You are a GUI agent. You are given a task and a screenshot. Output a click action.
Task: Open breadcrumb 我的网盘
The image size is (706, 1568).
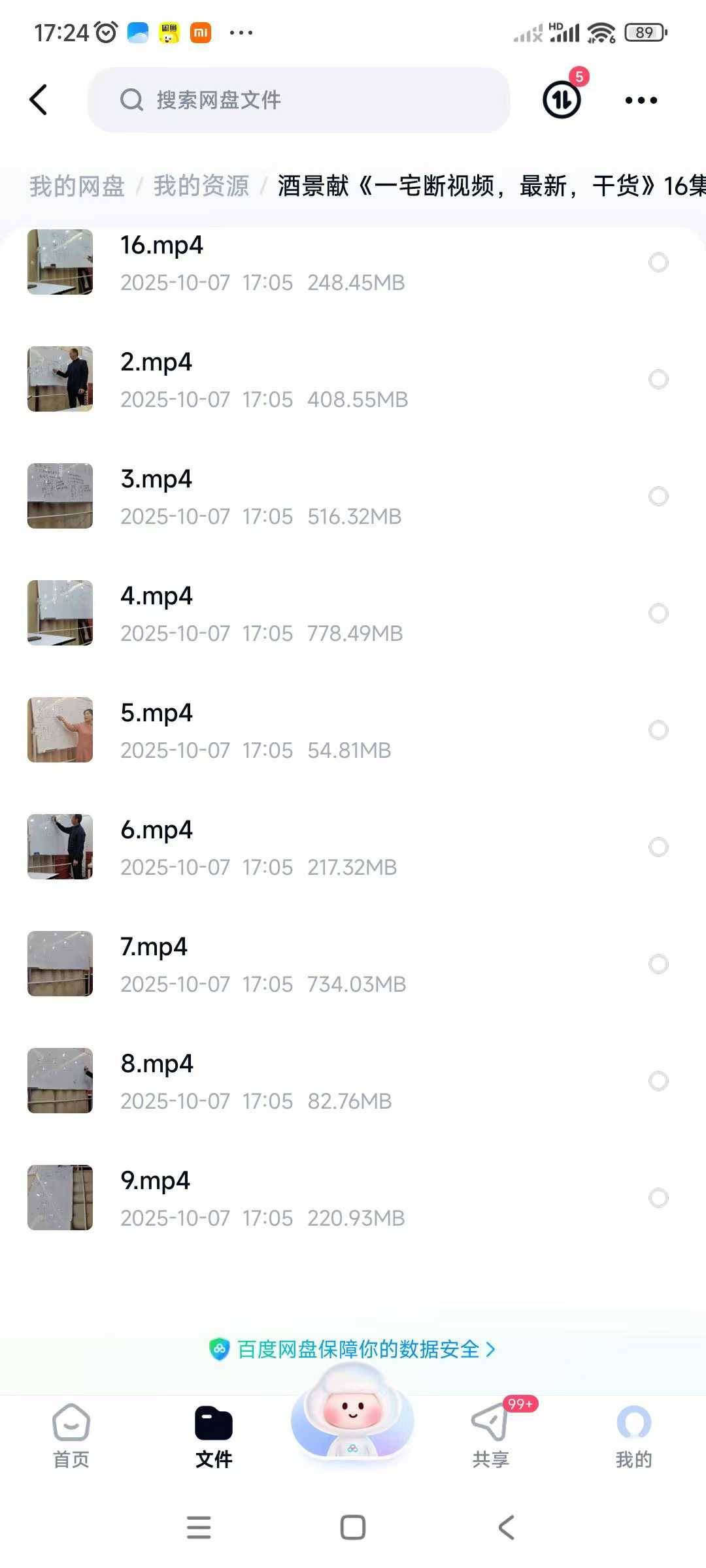(76, 186)
